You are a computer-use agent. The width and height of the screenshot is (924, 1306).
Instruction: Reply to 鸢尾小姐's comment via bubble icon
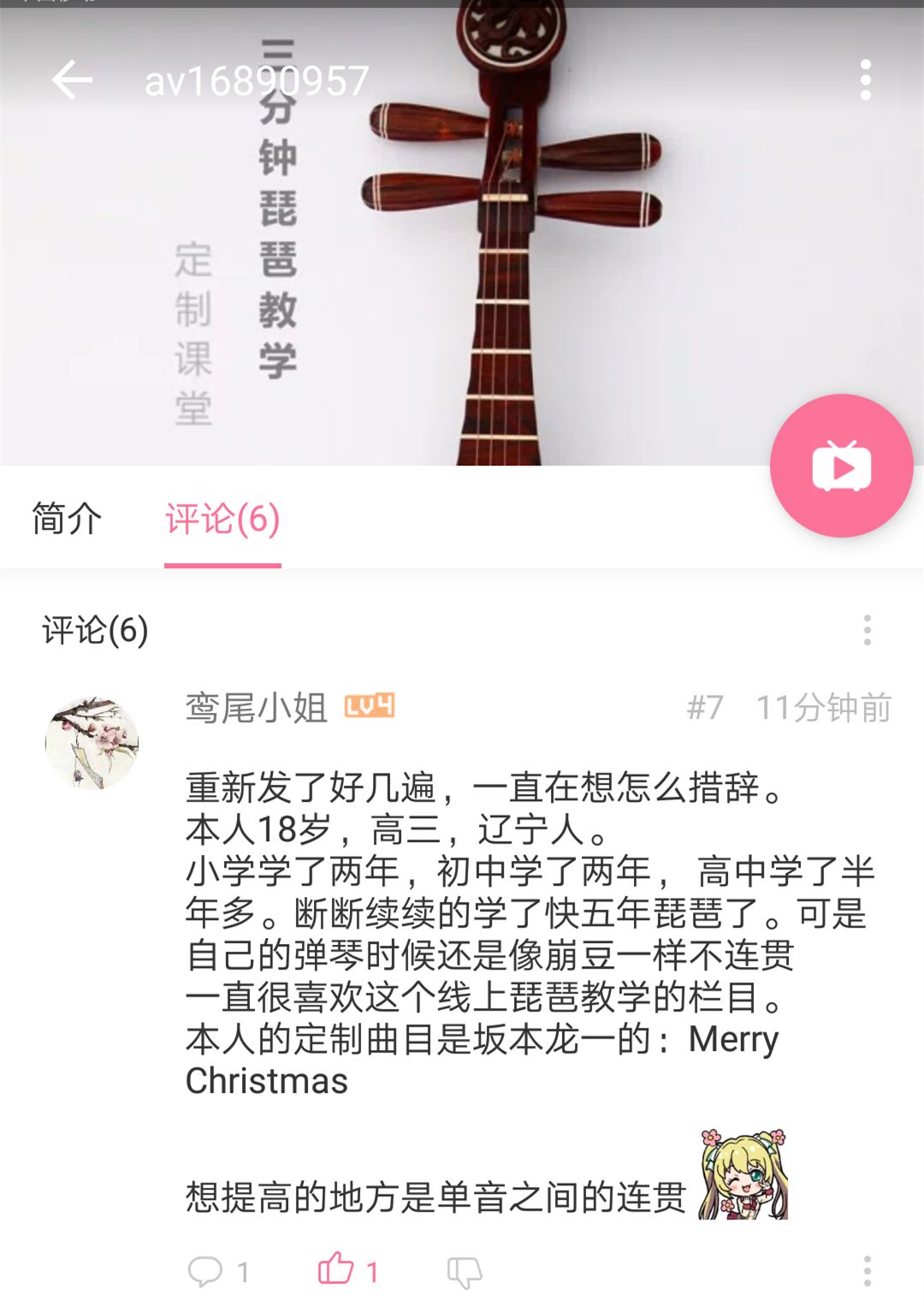(205, 1272)
